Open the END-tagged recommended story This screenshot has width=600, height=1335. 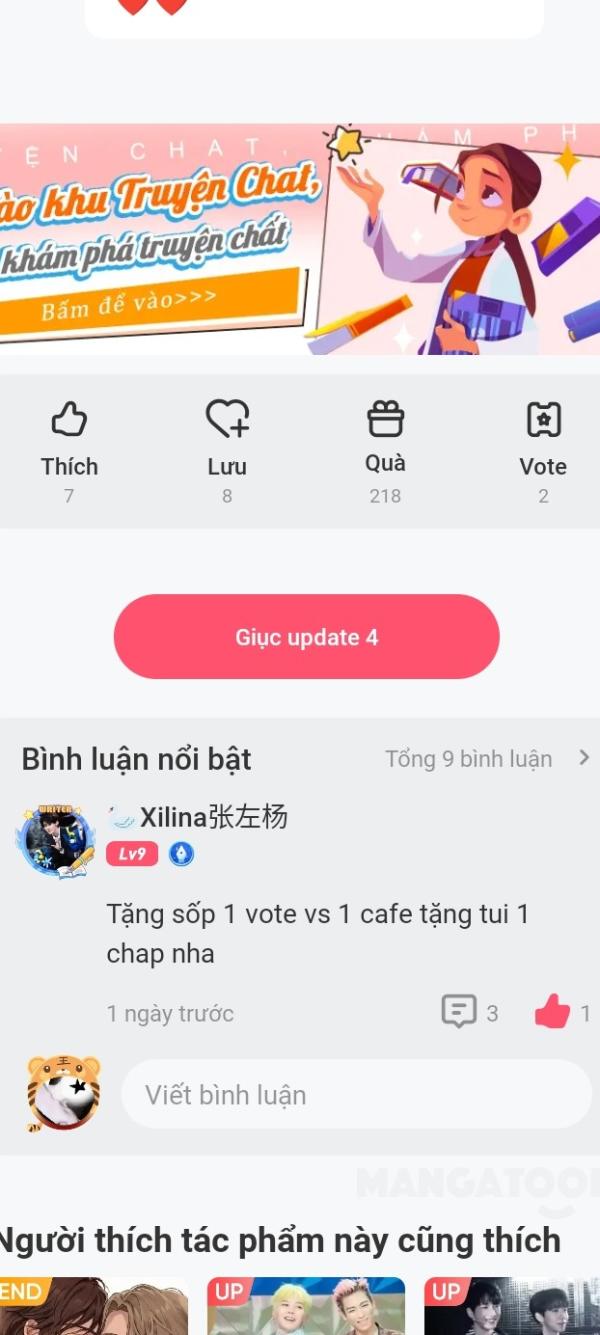click(94, 1306)
